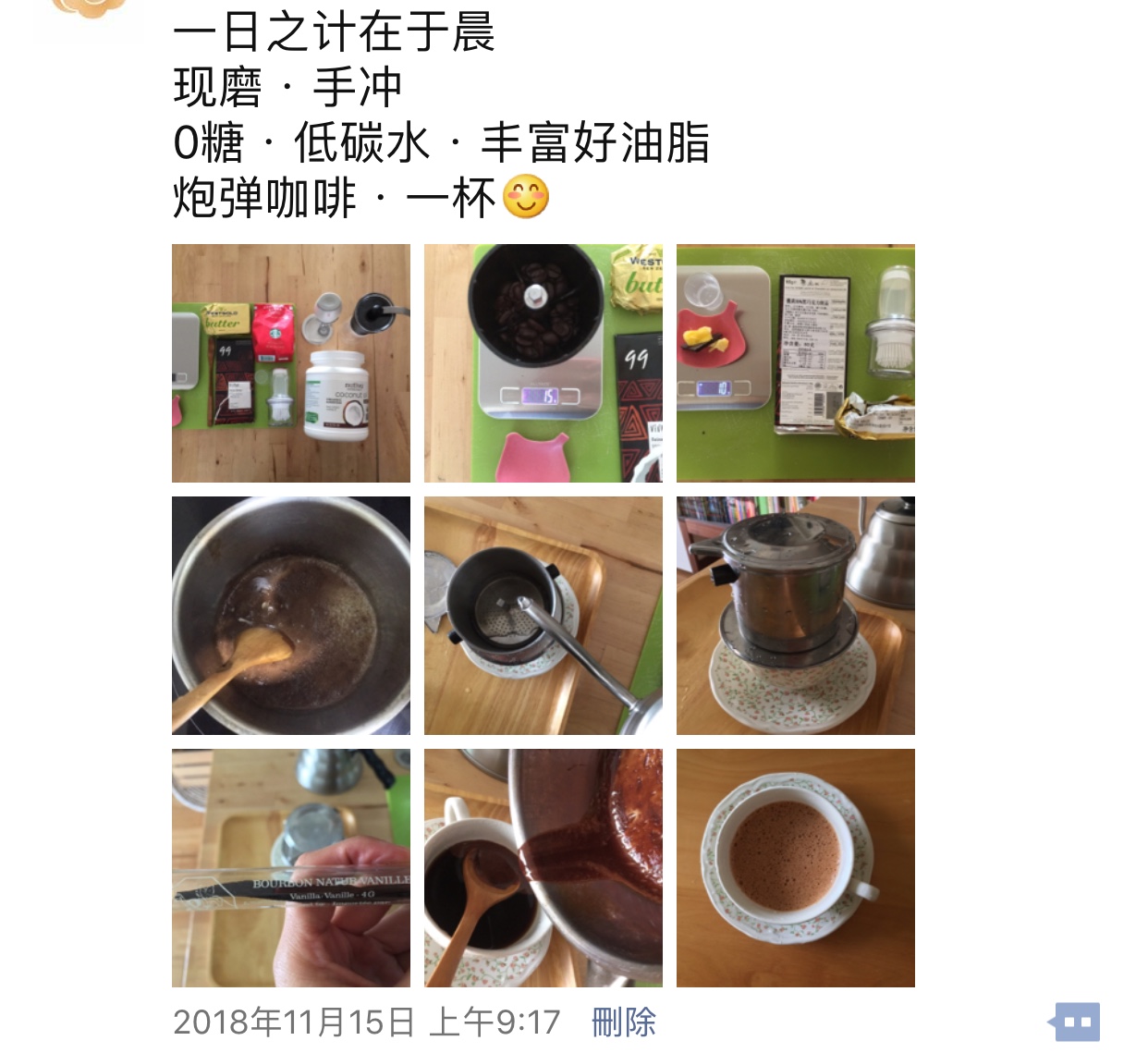1148x1053 pixels.
Task: Tap the 删除 link to delete this post
Action: (623, 1022)
